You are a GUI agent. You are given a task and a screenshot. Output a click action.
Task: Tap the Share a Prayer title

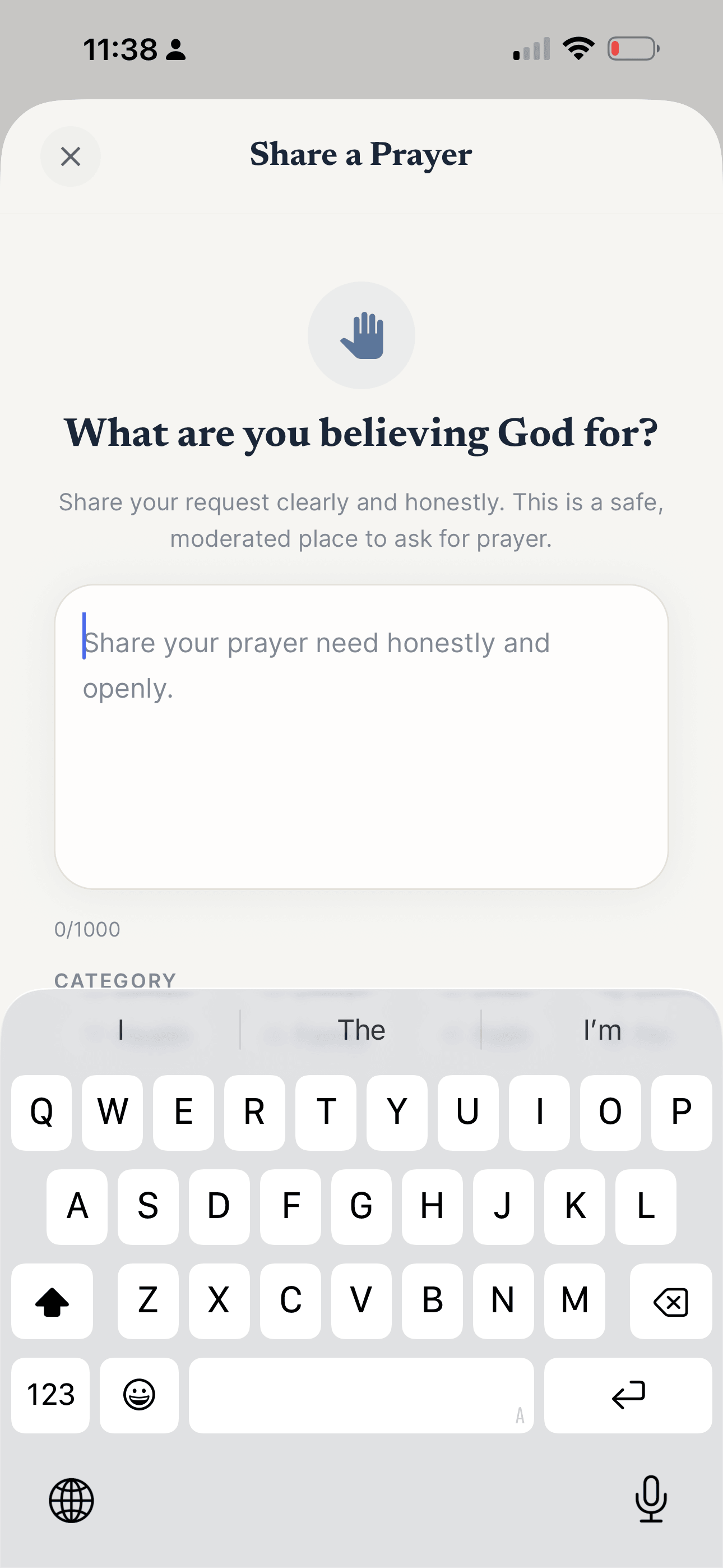[361, 155]
